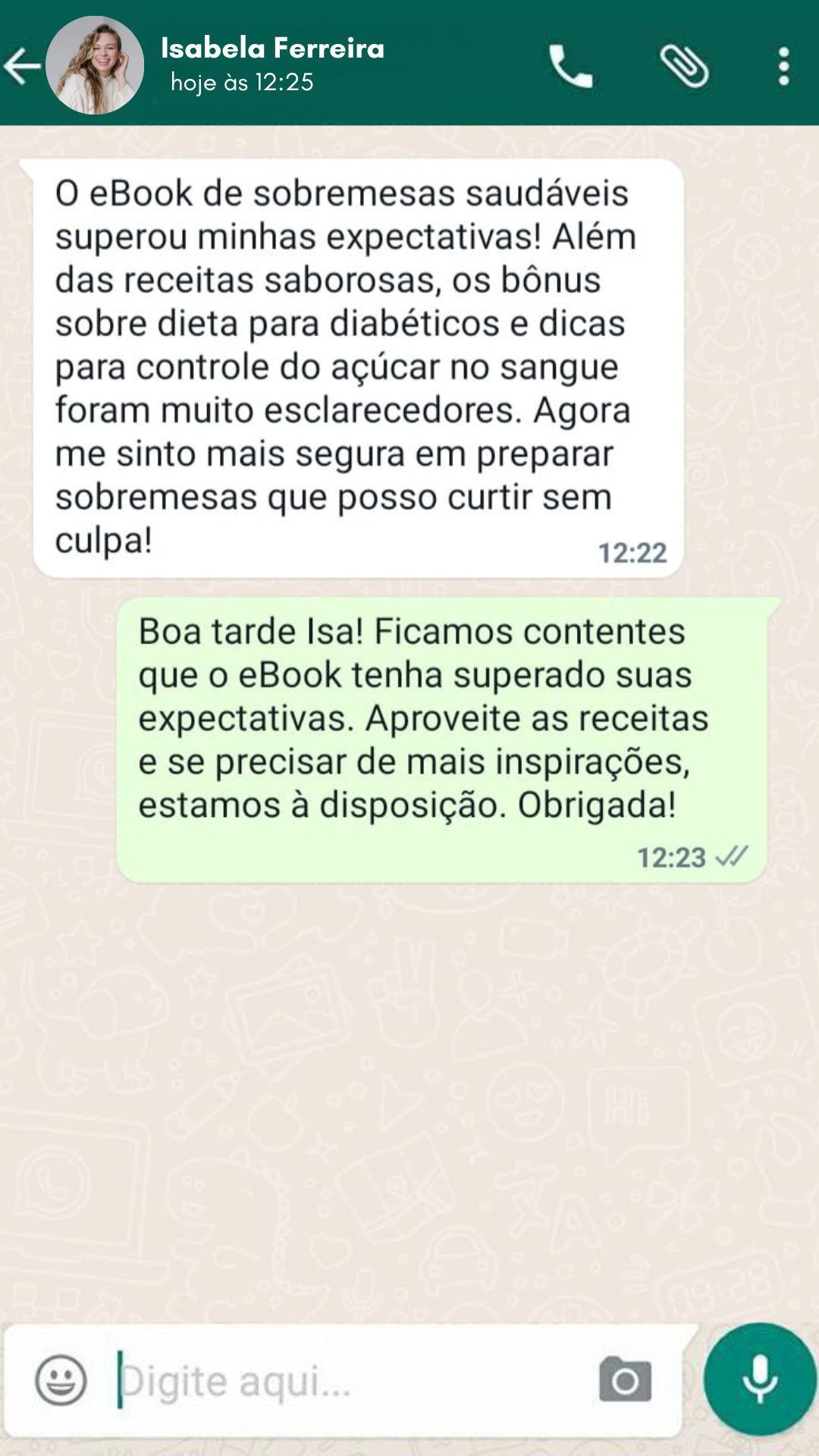This screenshot has height=1456, width=819.
Task: Focus the 'Digite aqui...' message field
Action: pos(341,1380)
